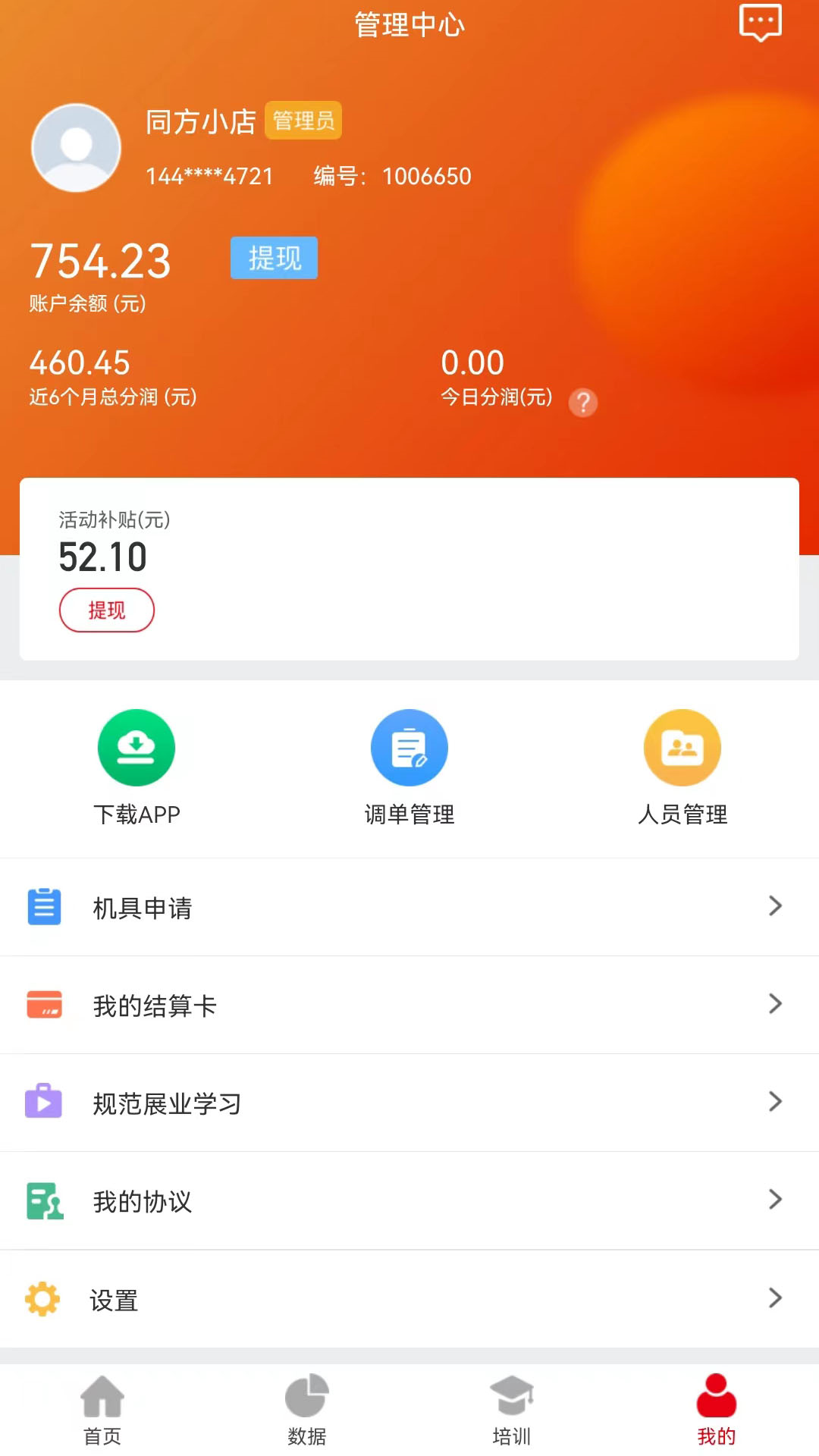819x1456 pixels.
Task: Open 规范展业学习
Action: (409, 1103)
